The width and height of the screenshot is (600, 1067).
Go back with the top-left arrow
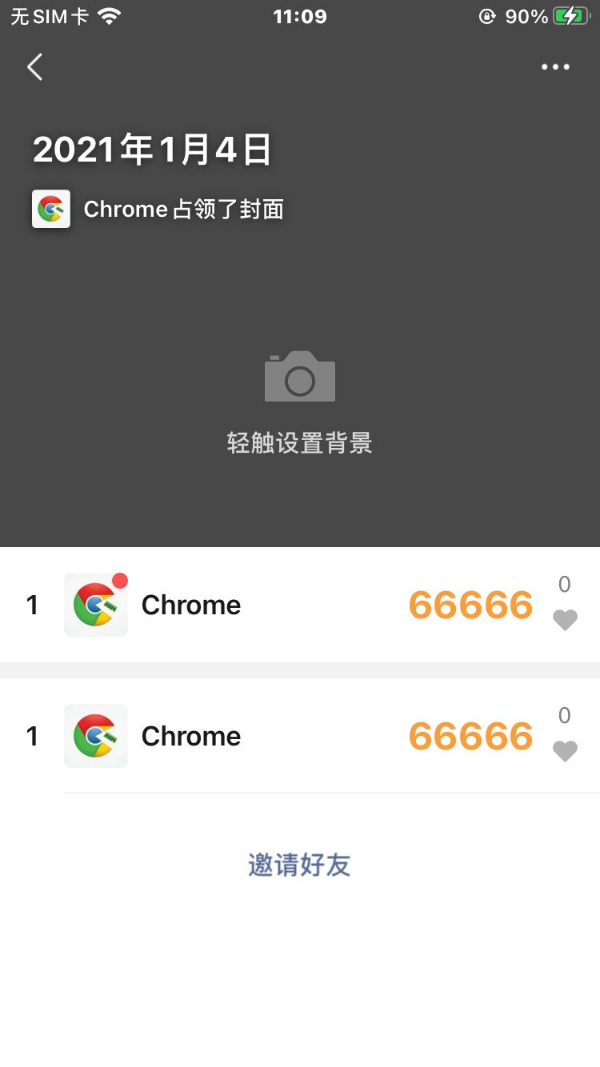pos(35,67)
